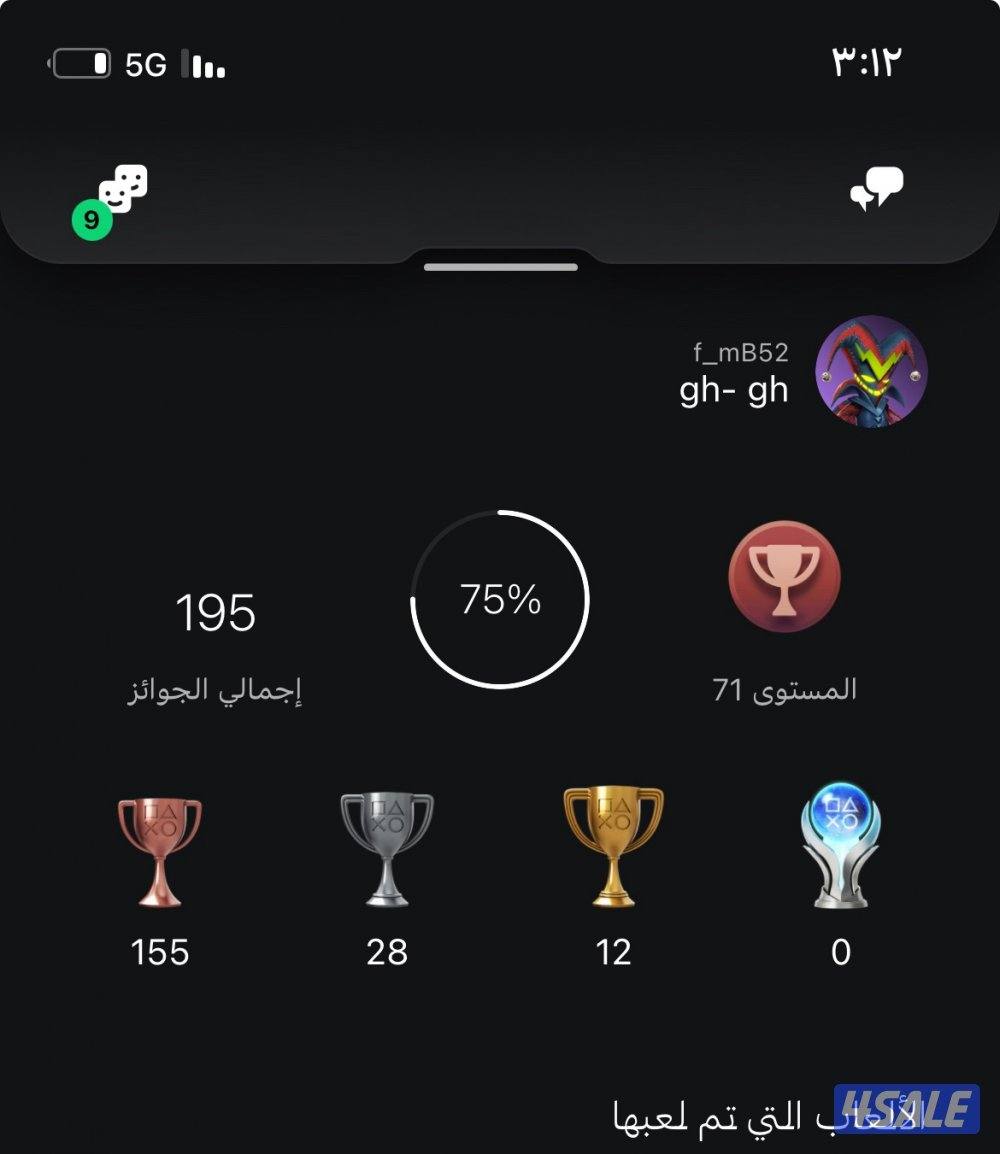The height and width of the screenshot is (1154, 1000).
Task: Open the Game Base messages icon with badge 9
Action: [x=120, y=190]
